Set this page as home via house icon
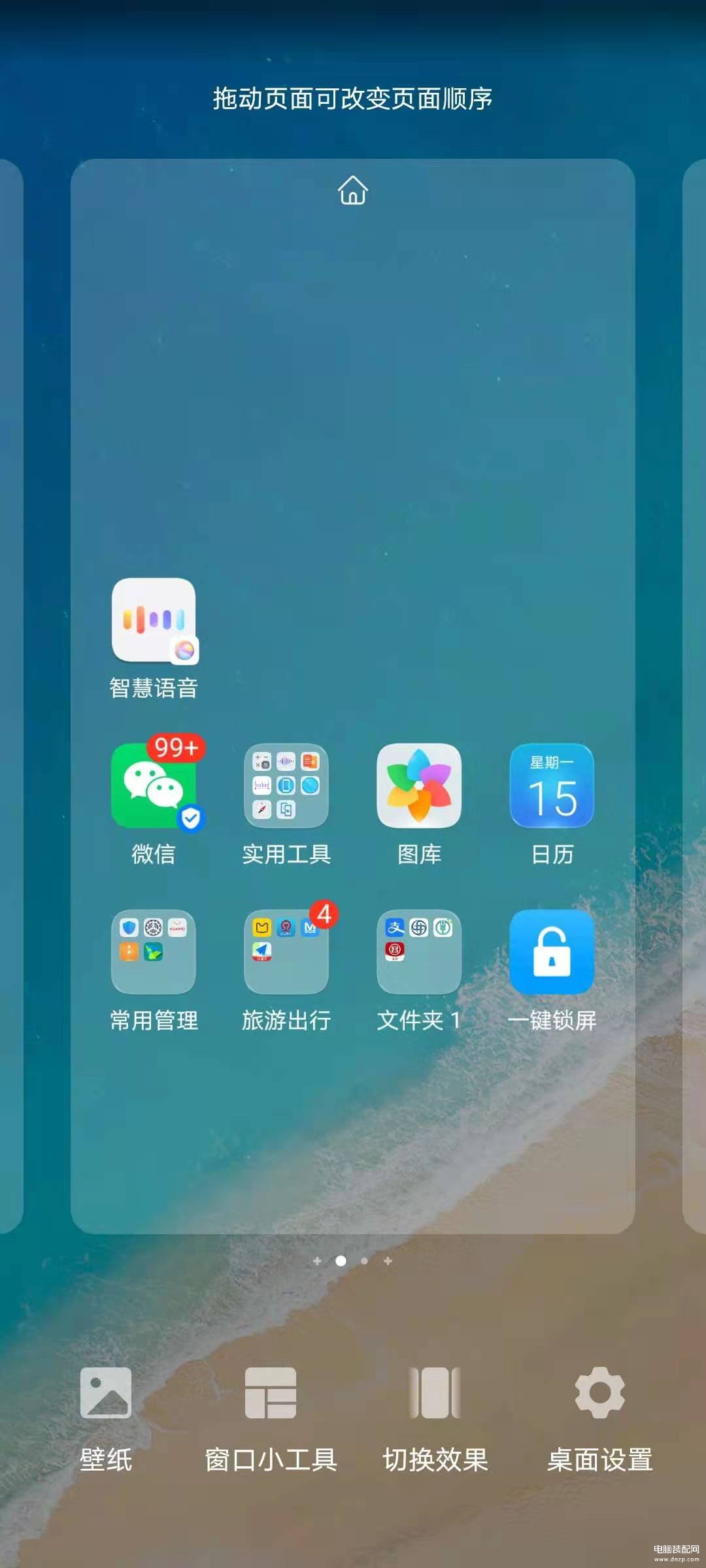This screenshot has width=706, height=1568. 352,190
